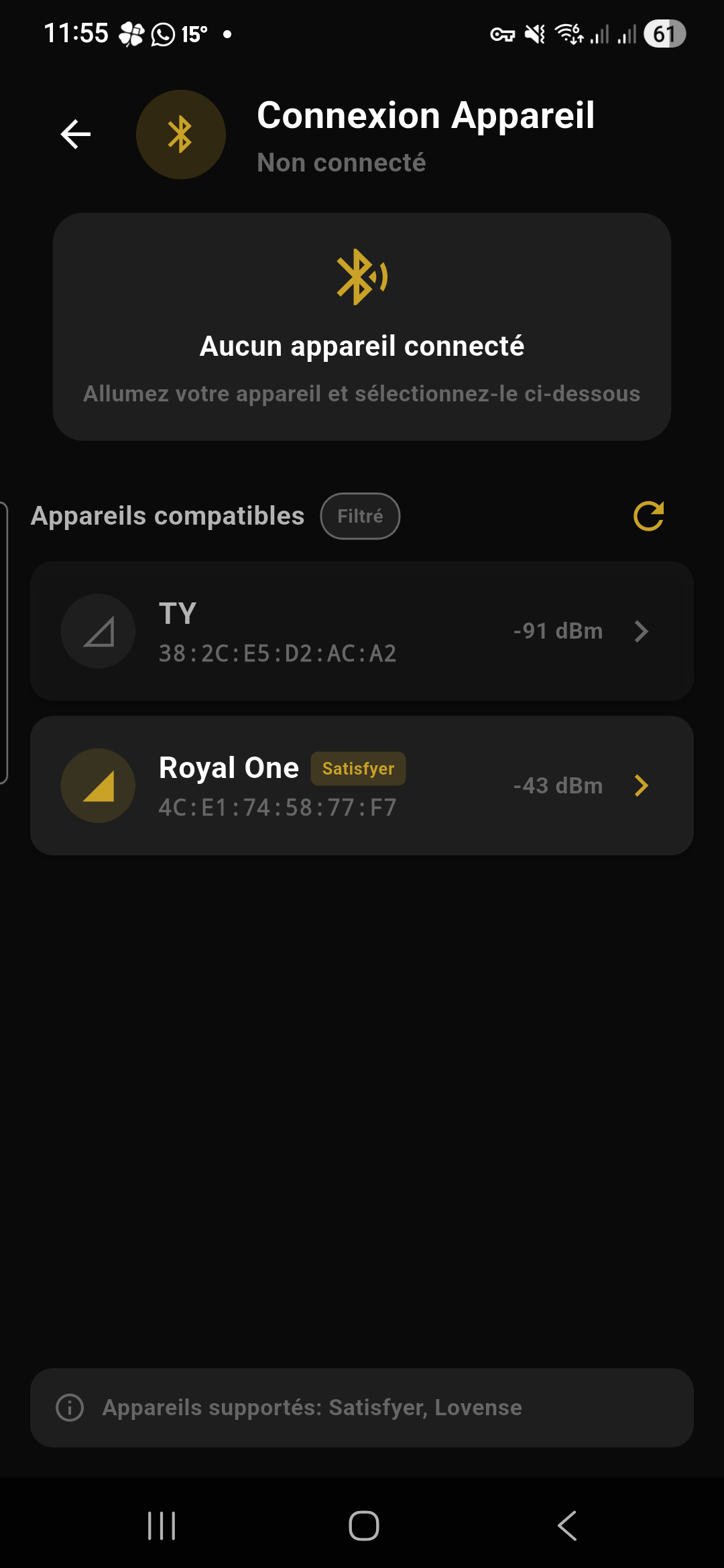Screen dimensions: 724x1568
Task: Select the TY device entry to connect
Action: click(362, 631)
